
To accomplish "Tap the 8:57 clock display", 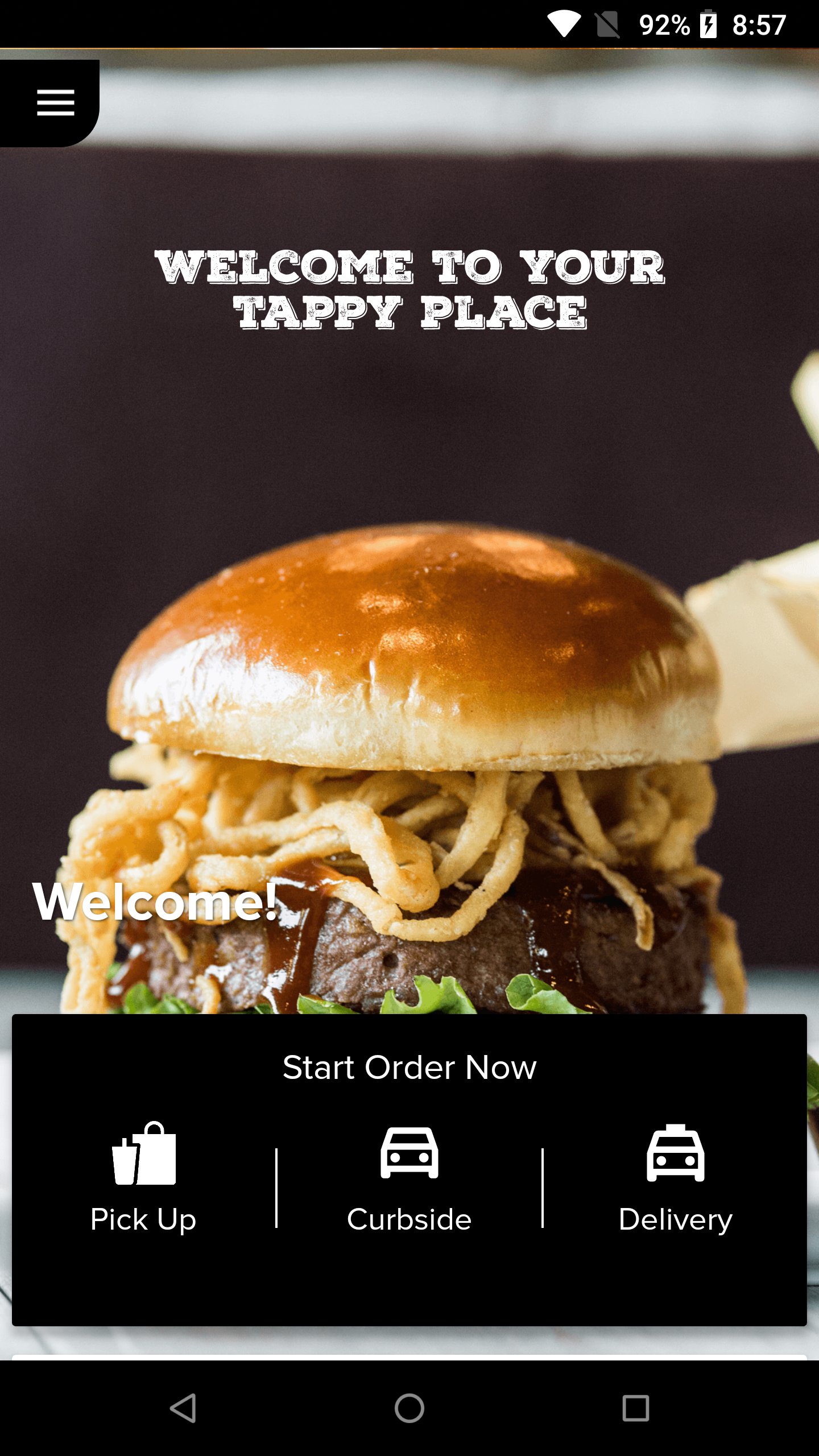I will coord(759,24).
